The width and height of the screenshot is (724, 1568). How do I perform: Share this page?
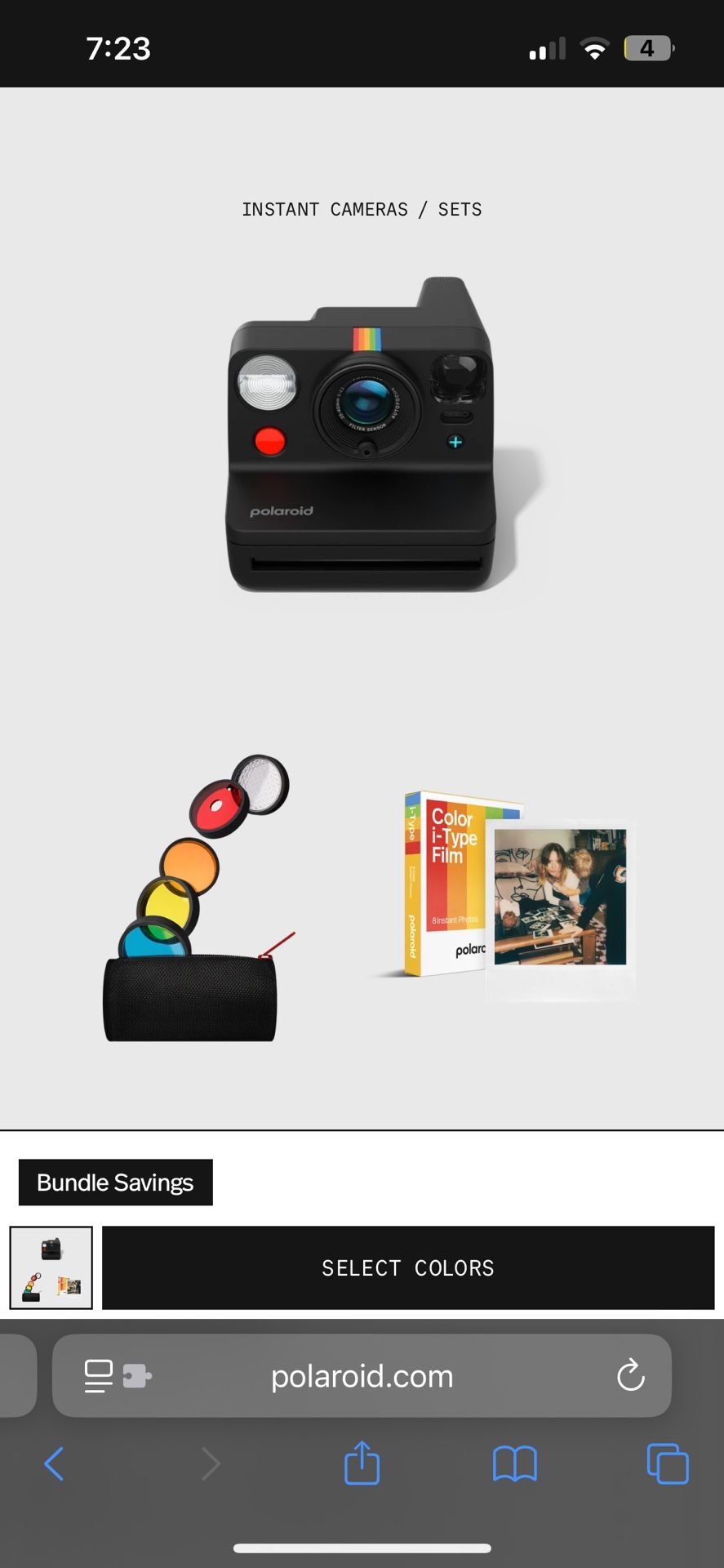(362, 1463)
